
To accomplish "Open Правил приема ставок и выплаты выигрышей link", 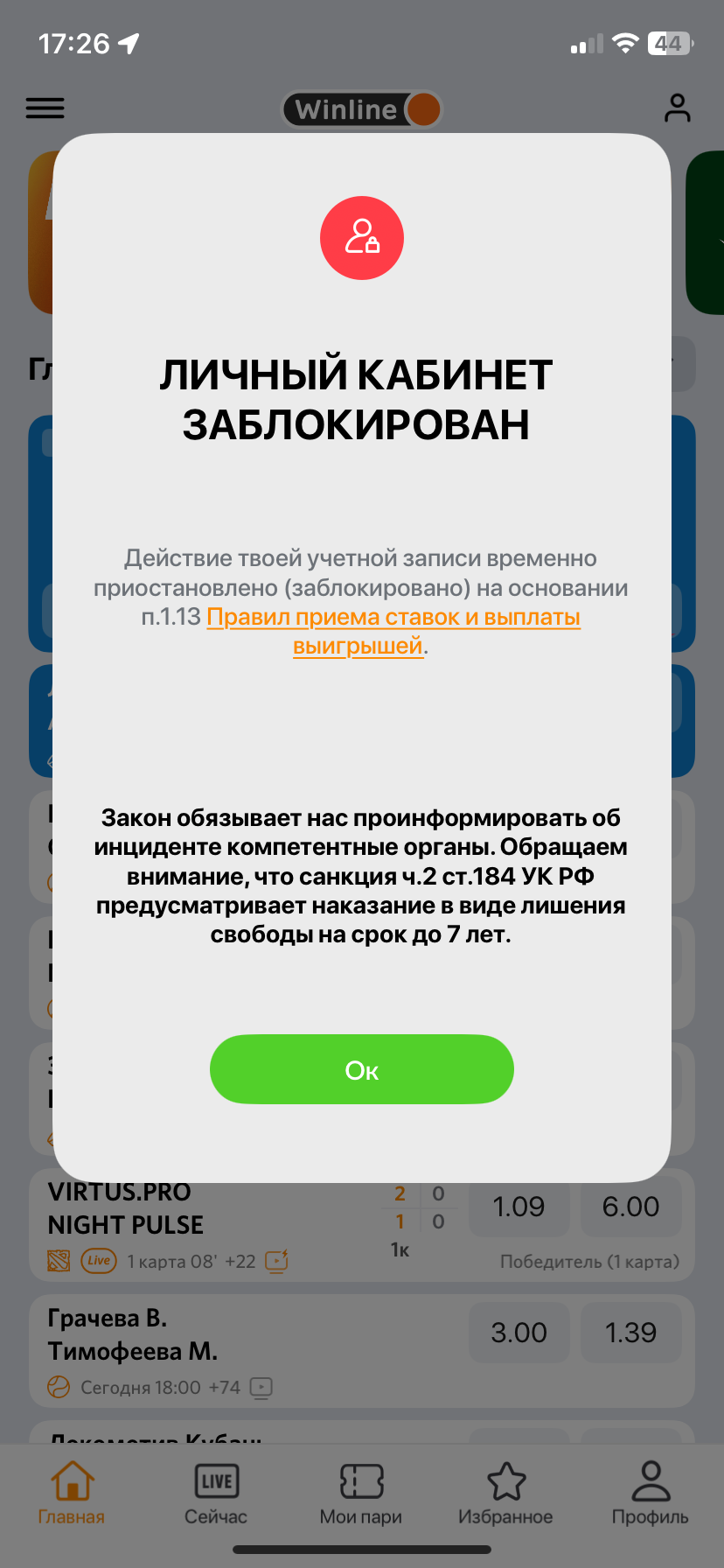I will click(393, 618).
